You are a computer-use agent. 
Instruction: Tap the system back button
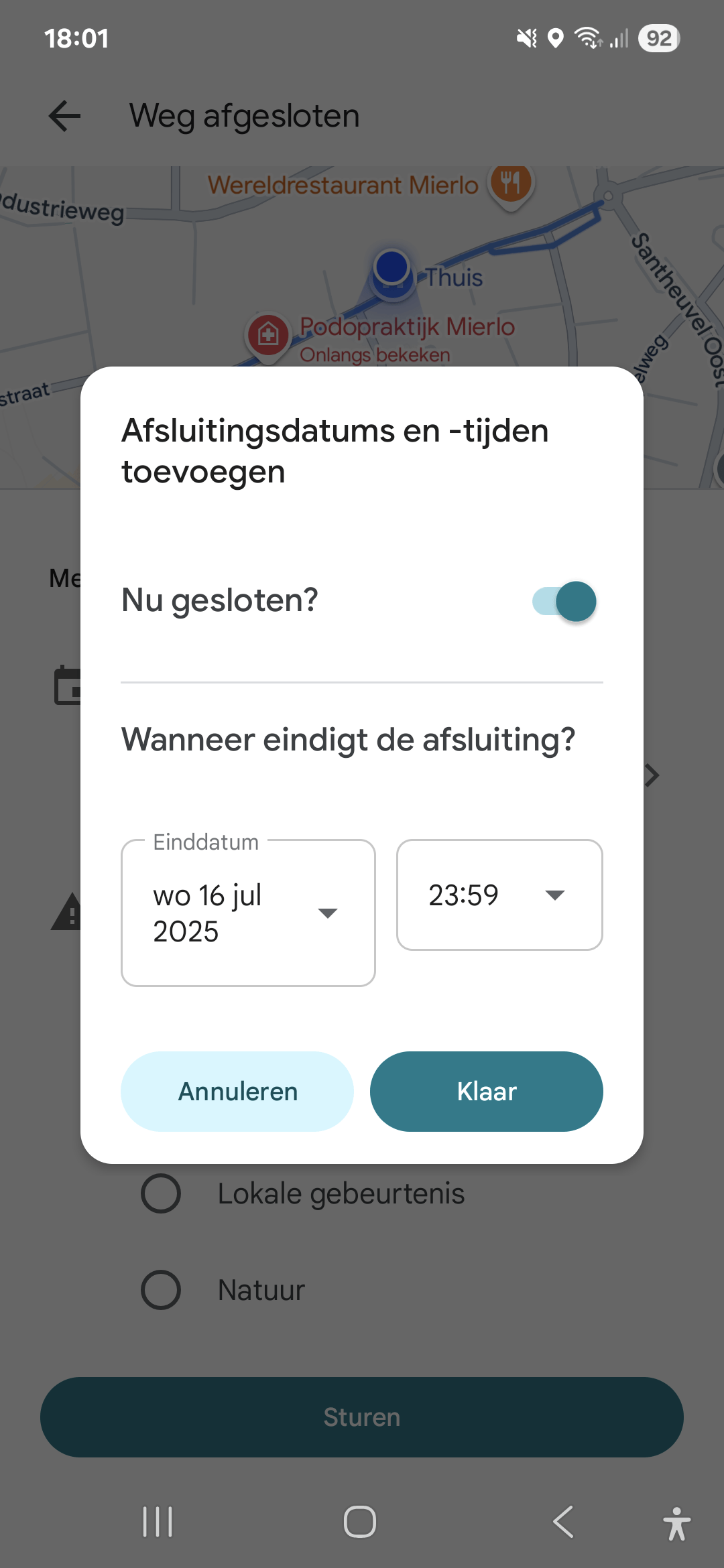[563, 1522]
